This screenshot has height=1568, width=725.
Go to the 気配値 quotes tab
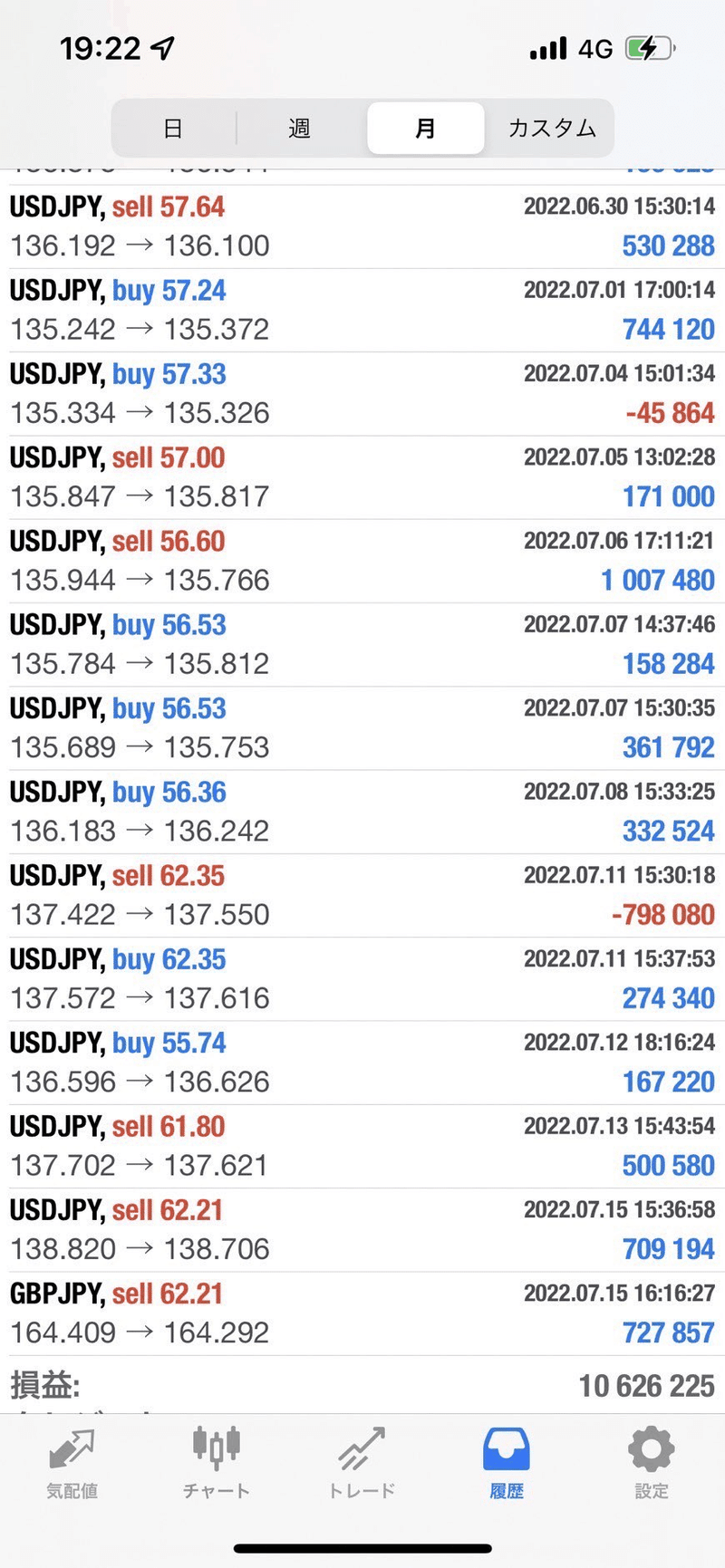[x=72, y=1463]
